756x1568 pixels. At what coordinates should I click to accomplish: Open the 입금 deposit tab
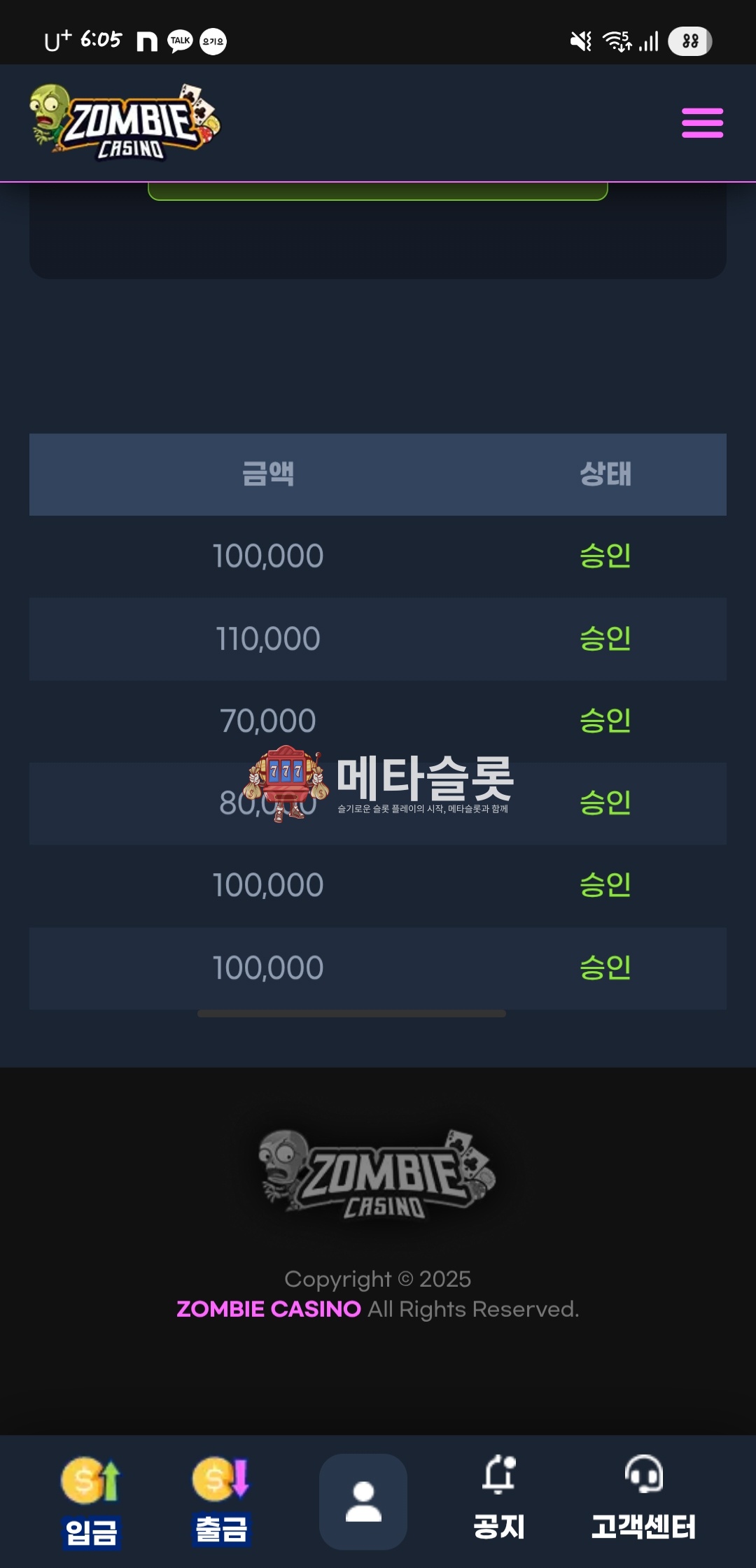pos(91,1502)
